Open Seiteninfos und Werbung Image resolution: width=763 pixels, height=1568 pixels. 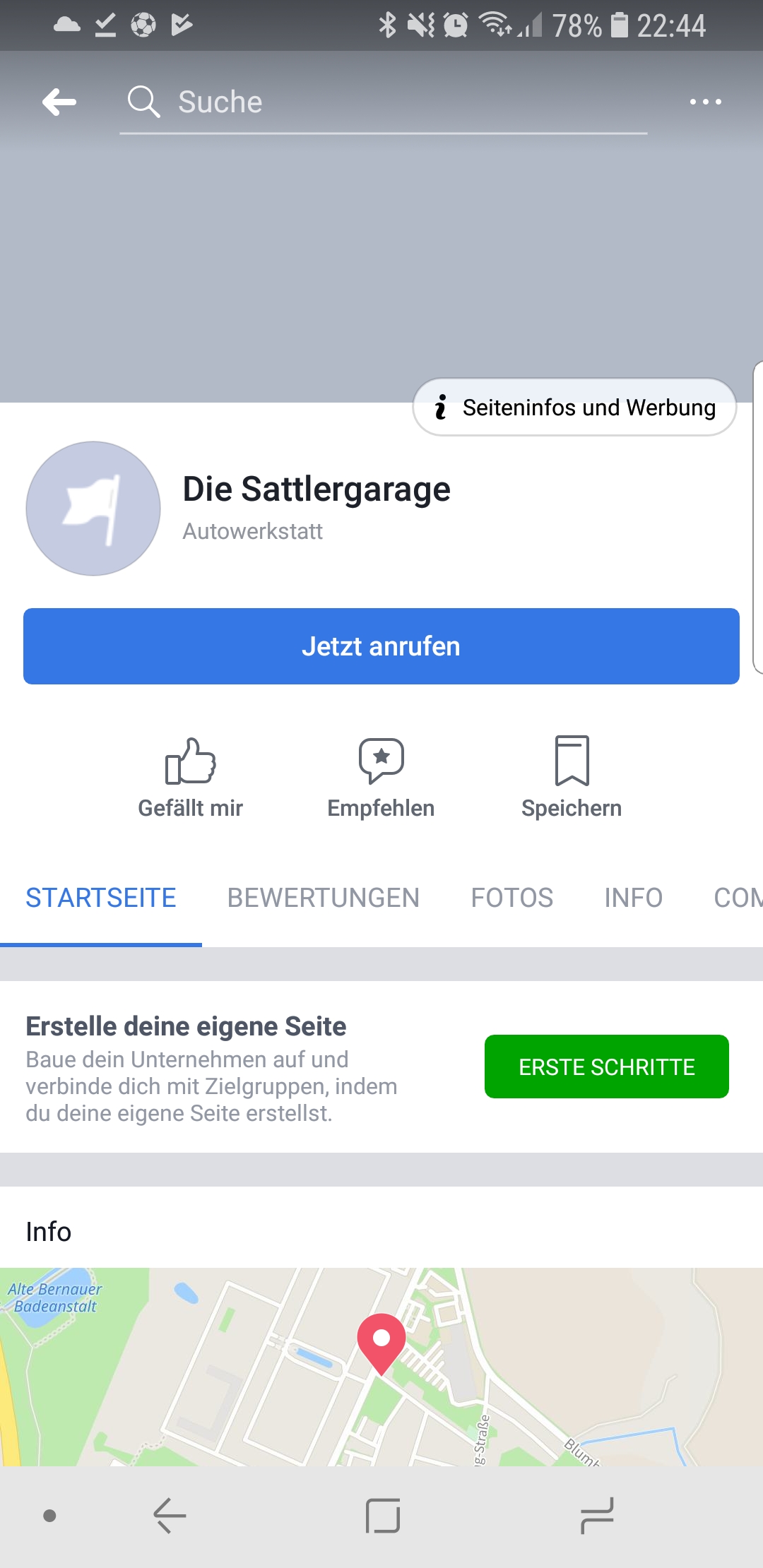tap(574, 408)
